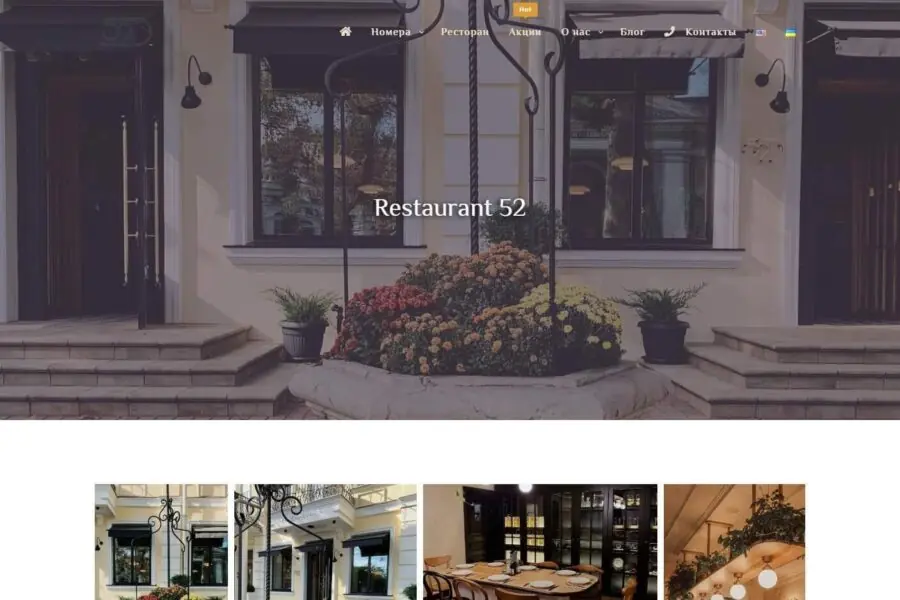Go to the home page icon
This screenshot has height=600, width=900.
pos(346,32)
